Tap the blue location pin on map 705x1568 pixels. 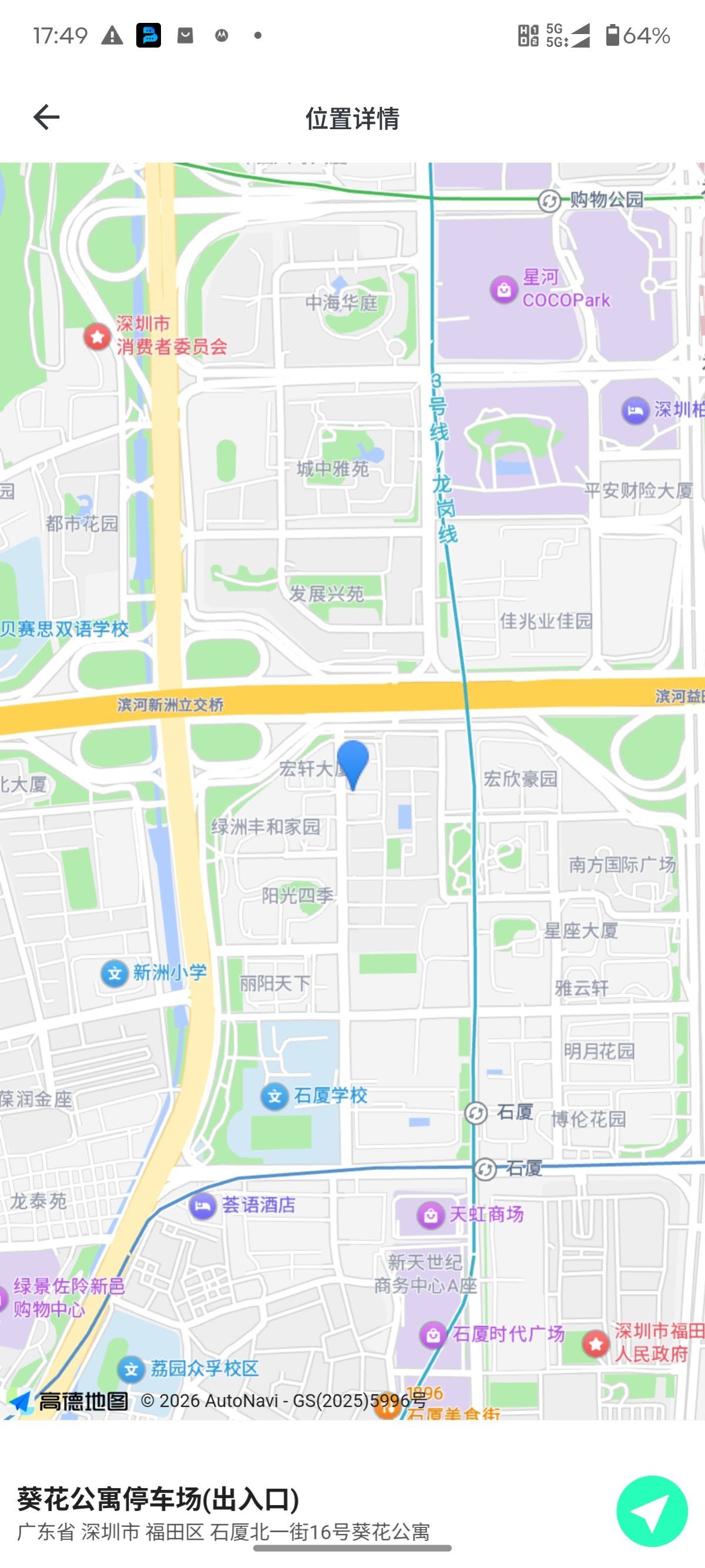point(352,762)
